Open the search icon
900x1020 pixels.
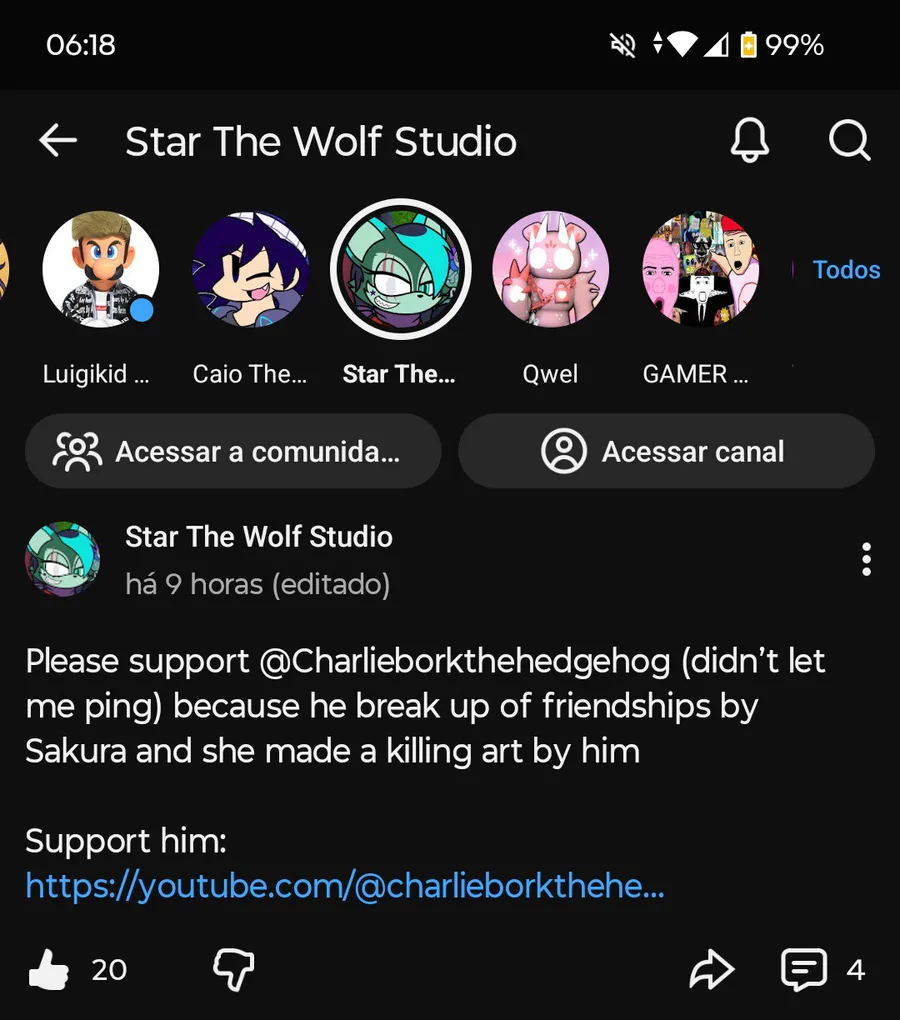pyautogui.click(x=849, y=140)
